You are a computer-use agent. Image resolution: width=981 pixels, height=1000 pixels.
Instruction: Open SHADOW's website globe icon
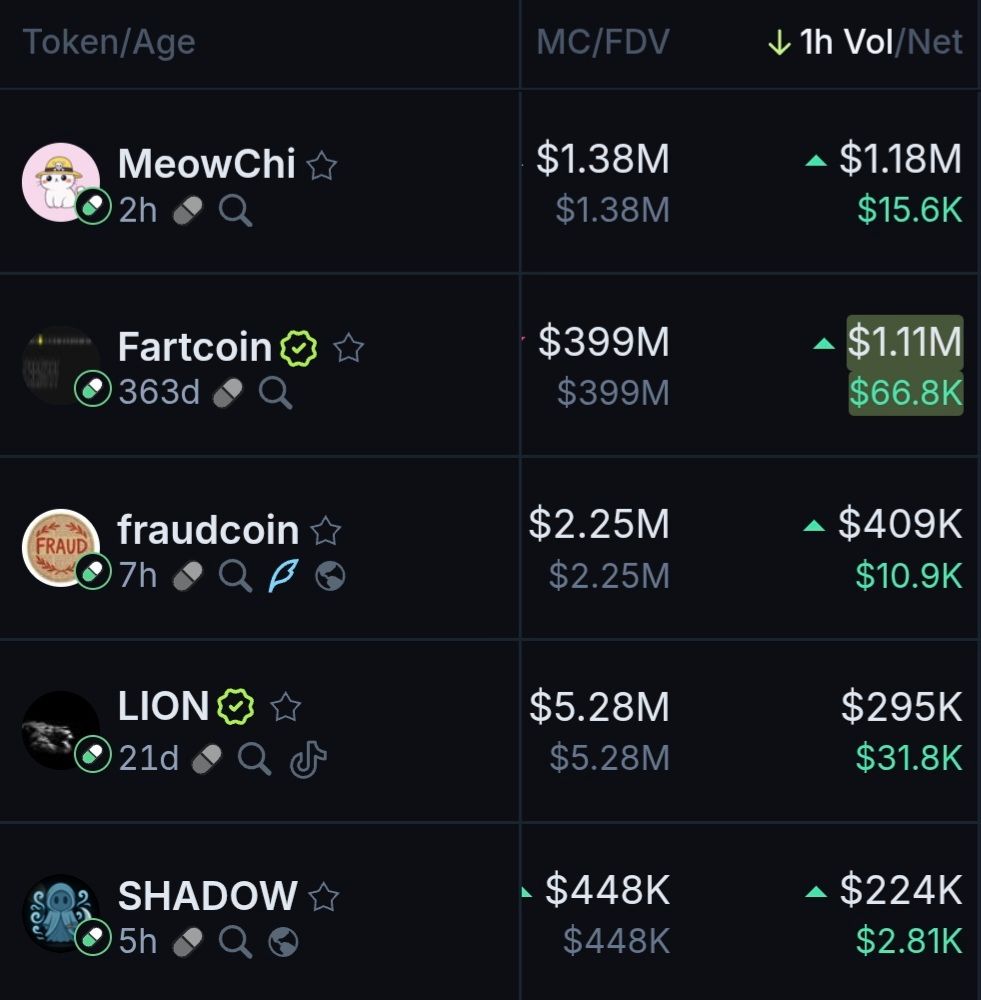point(284,942)
